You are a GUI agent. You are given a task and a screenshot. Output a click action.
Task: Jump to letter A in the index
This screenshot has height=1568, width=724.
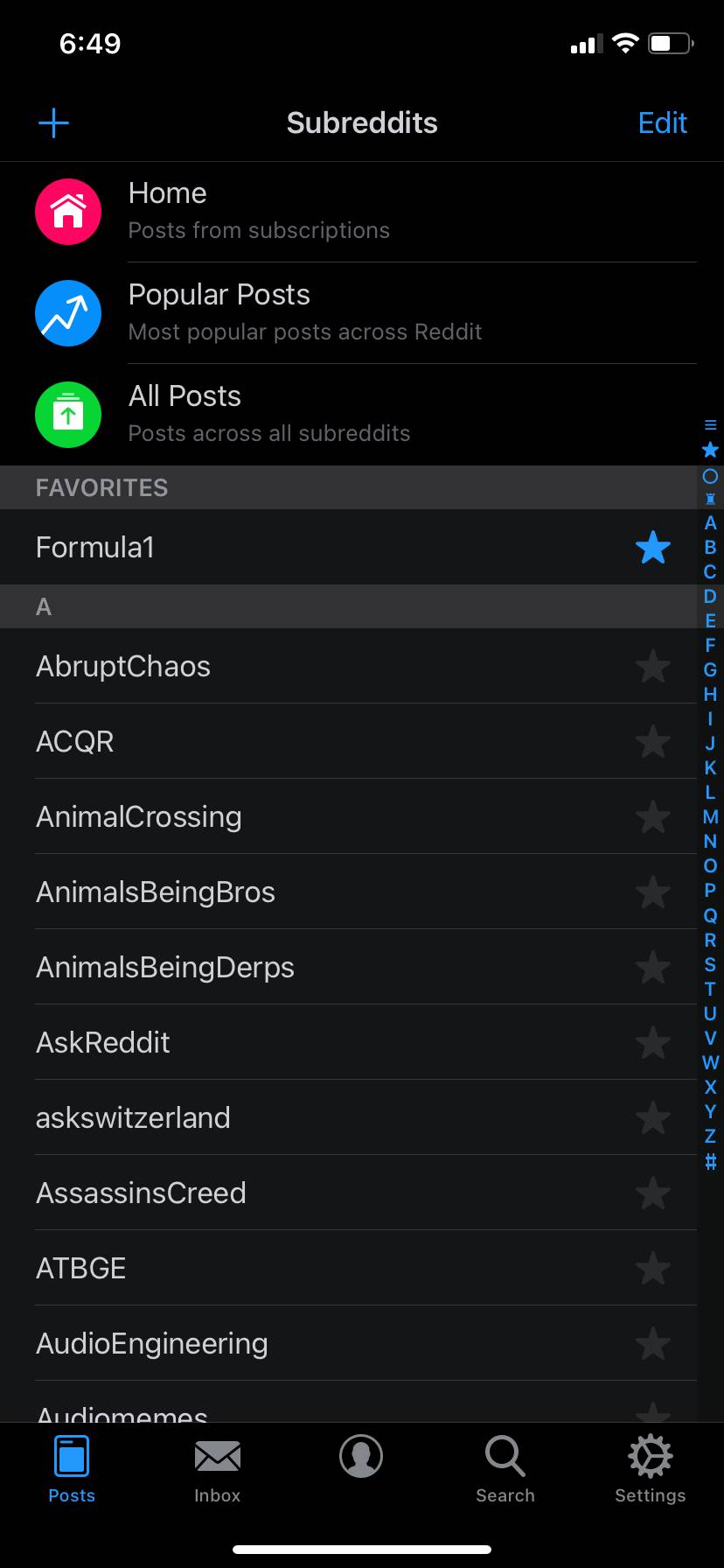pos(709,523)
